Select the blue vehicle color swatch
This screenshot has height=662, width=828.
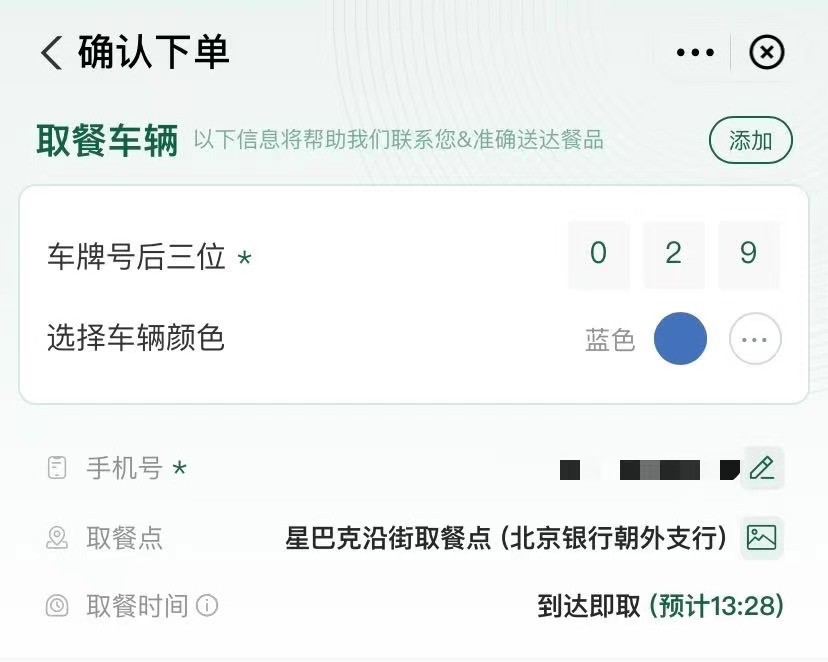(680, 339)
